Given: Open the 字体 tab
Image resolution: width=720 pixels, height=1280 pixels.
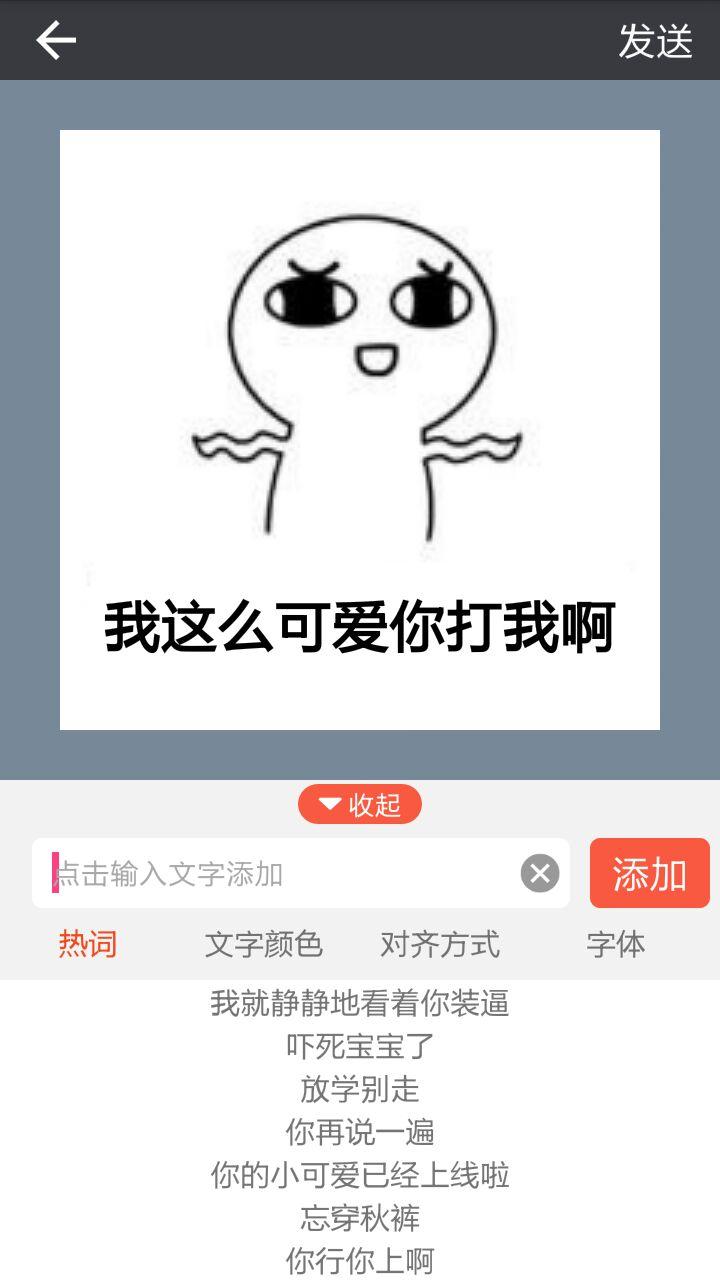Looking at the screenshot, I should pos(616,944).
